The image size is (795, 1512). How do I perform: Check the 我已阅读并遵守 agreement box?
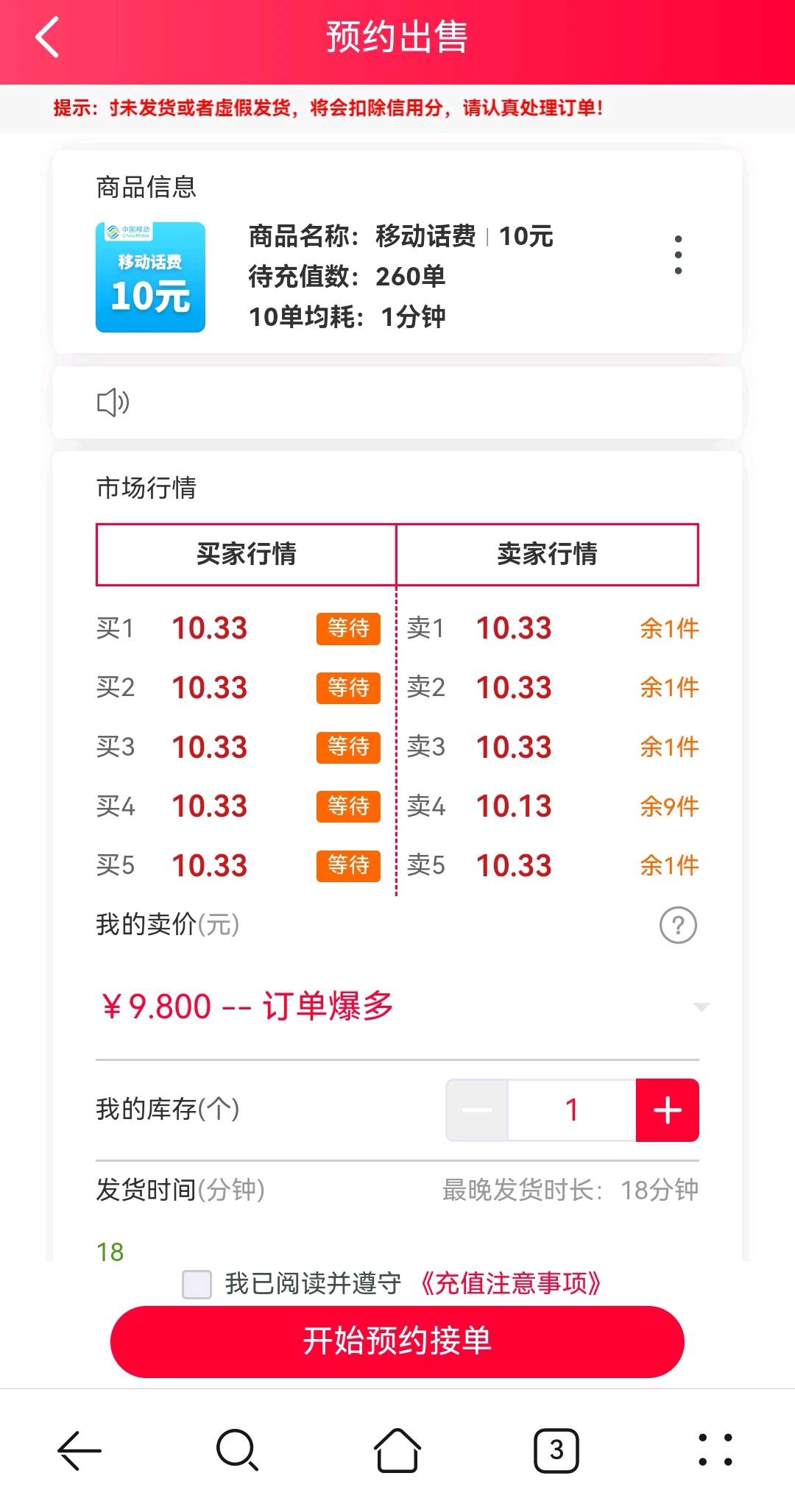(197, 1284)
